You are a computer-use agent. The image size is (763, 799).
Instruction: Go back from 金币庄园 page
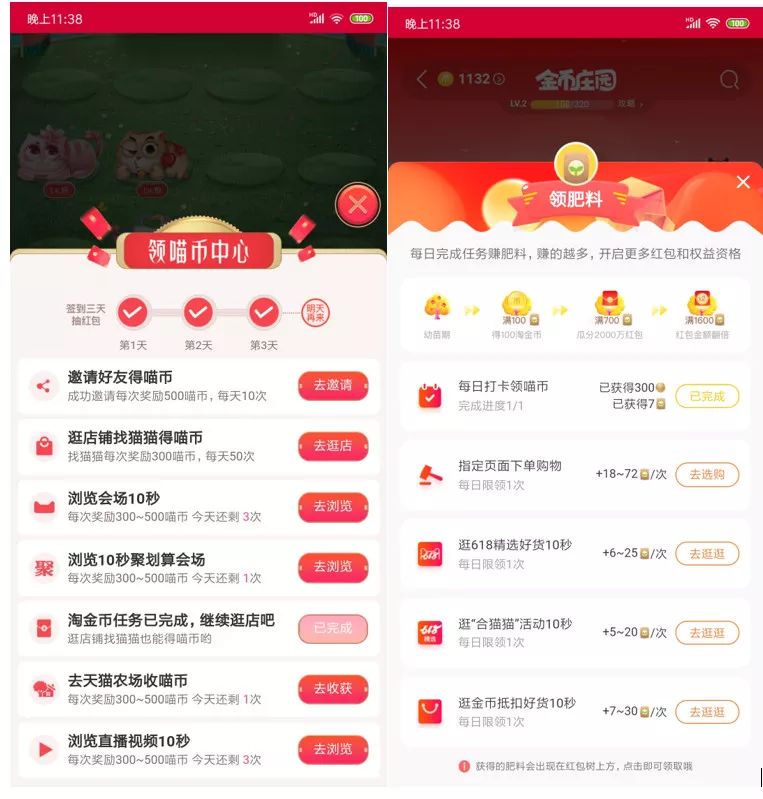(421, 80)
